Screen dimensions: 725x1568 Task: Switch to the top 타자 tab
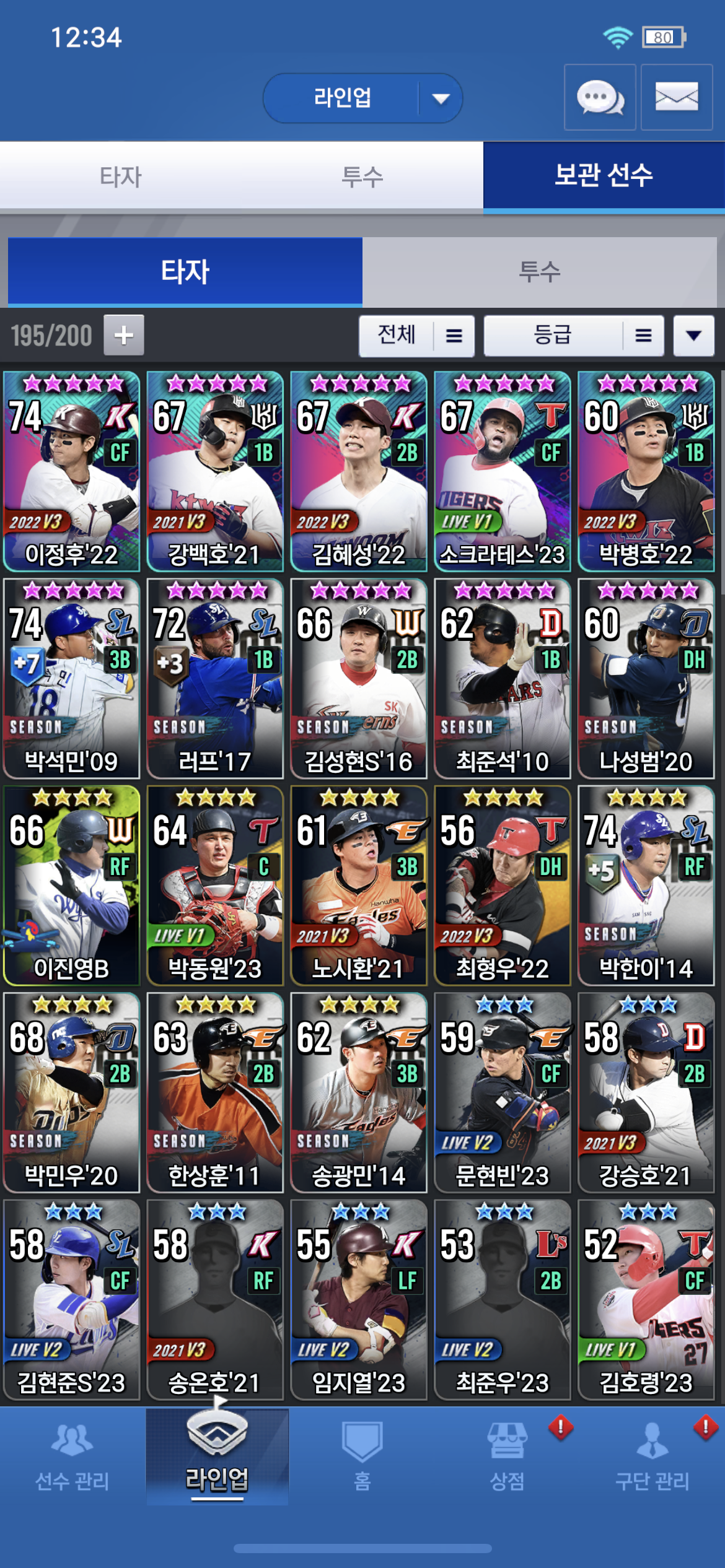click(121, 177)
